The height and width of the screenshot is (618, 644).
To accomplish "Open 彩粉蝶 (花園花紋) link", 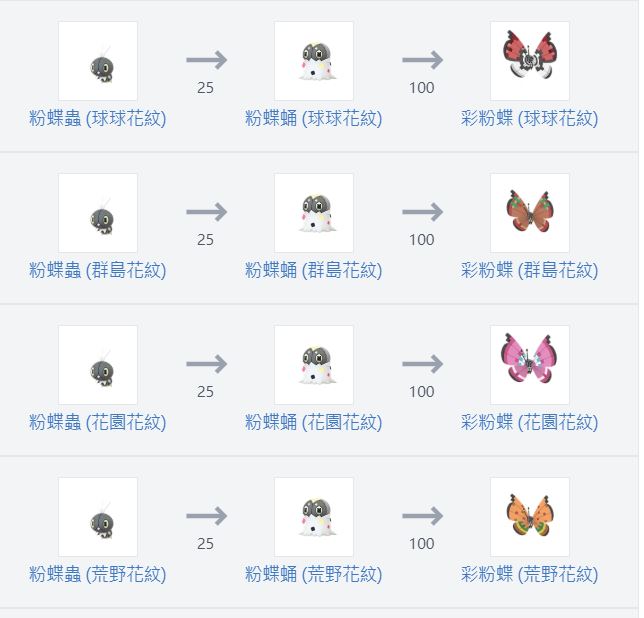I will click(530, 422).
